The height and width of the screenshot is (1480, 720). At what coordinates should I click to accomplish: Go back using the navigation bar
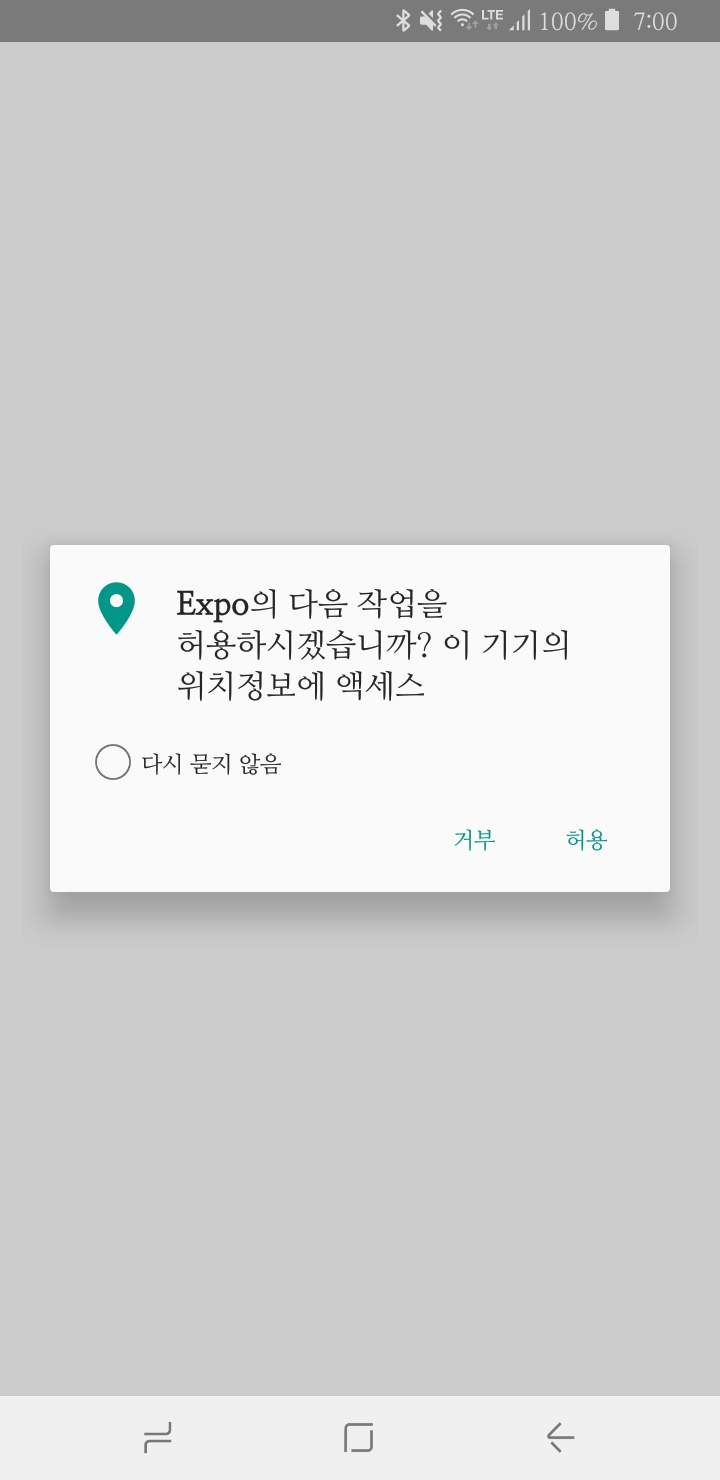click(x=559, y=1438)
